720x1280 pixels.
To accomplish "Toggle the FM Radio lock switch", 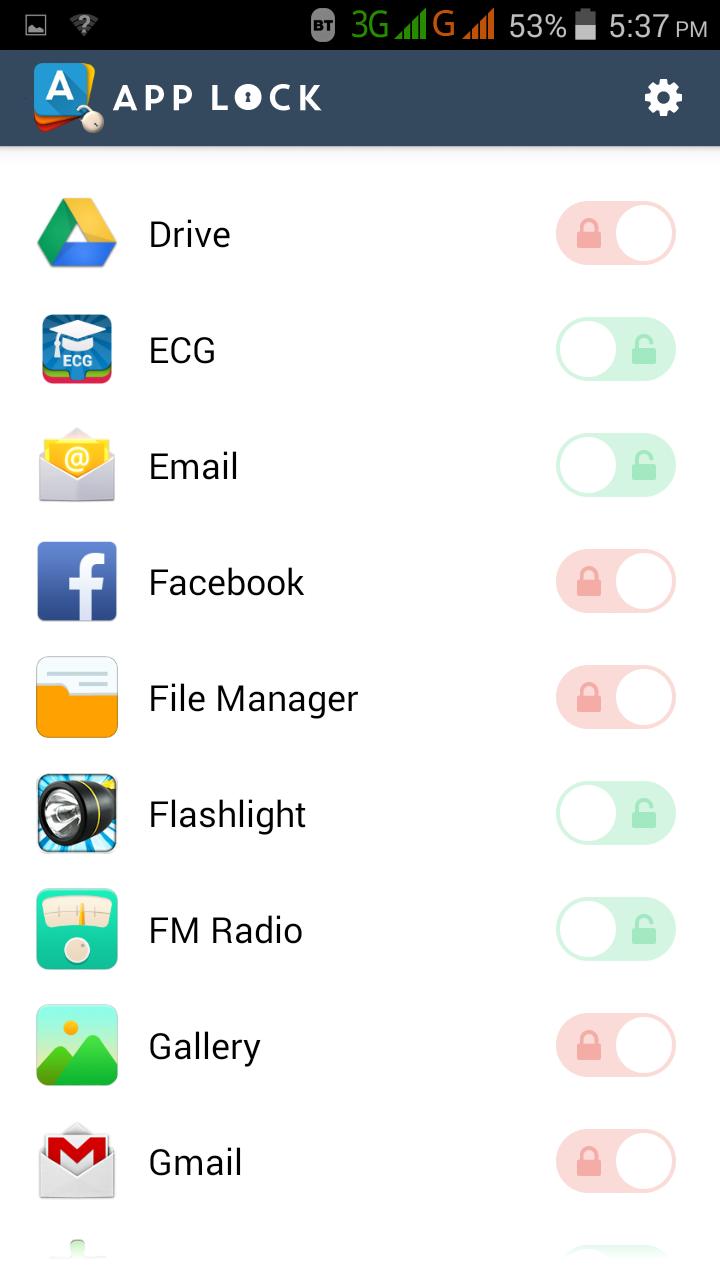I will tap(616, 930).
